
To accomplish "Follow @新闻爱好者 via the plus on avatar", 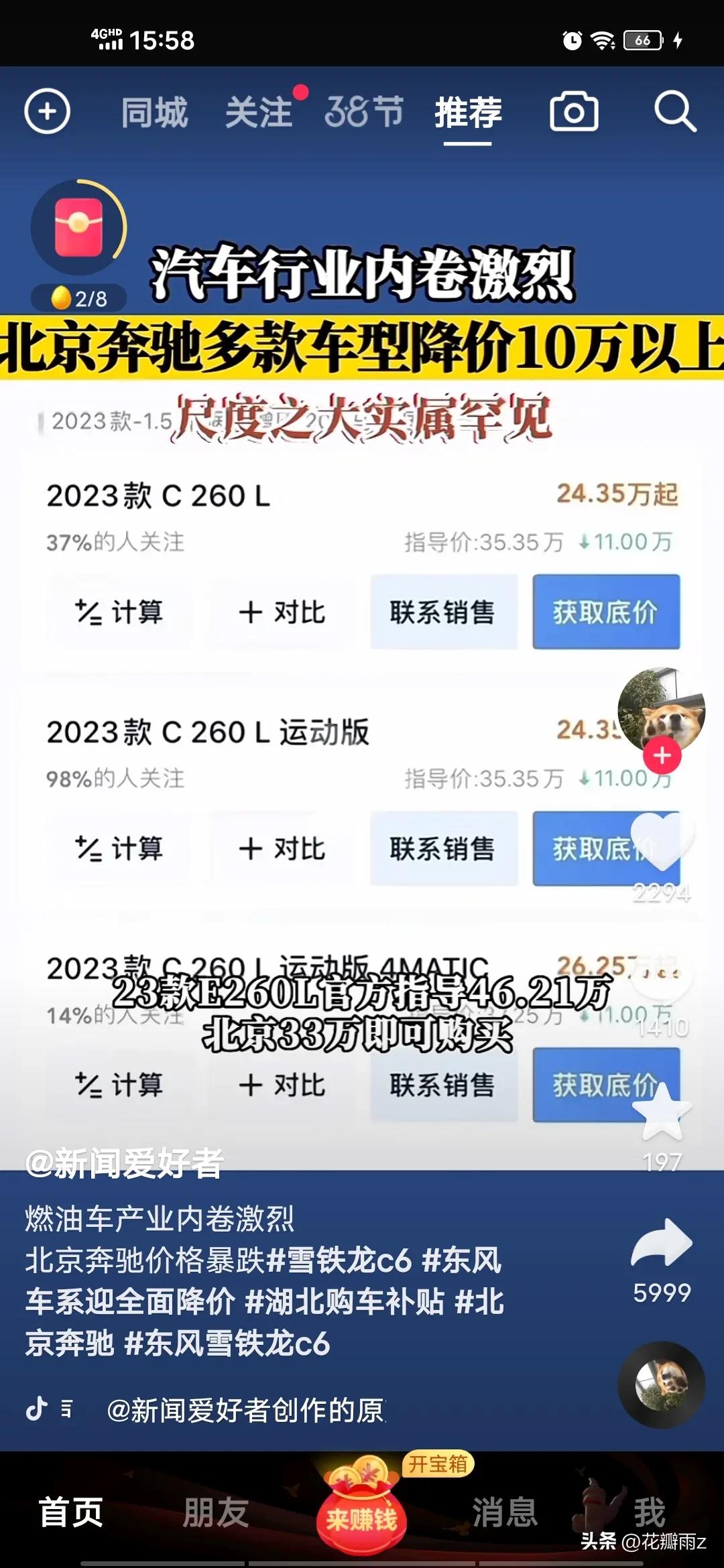I will (x=663, y=754).
